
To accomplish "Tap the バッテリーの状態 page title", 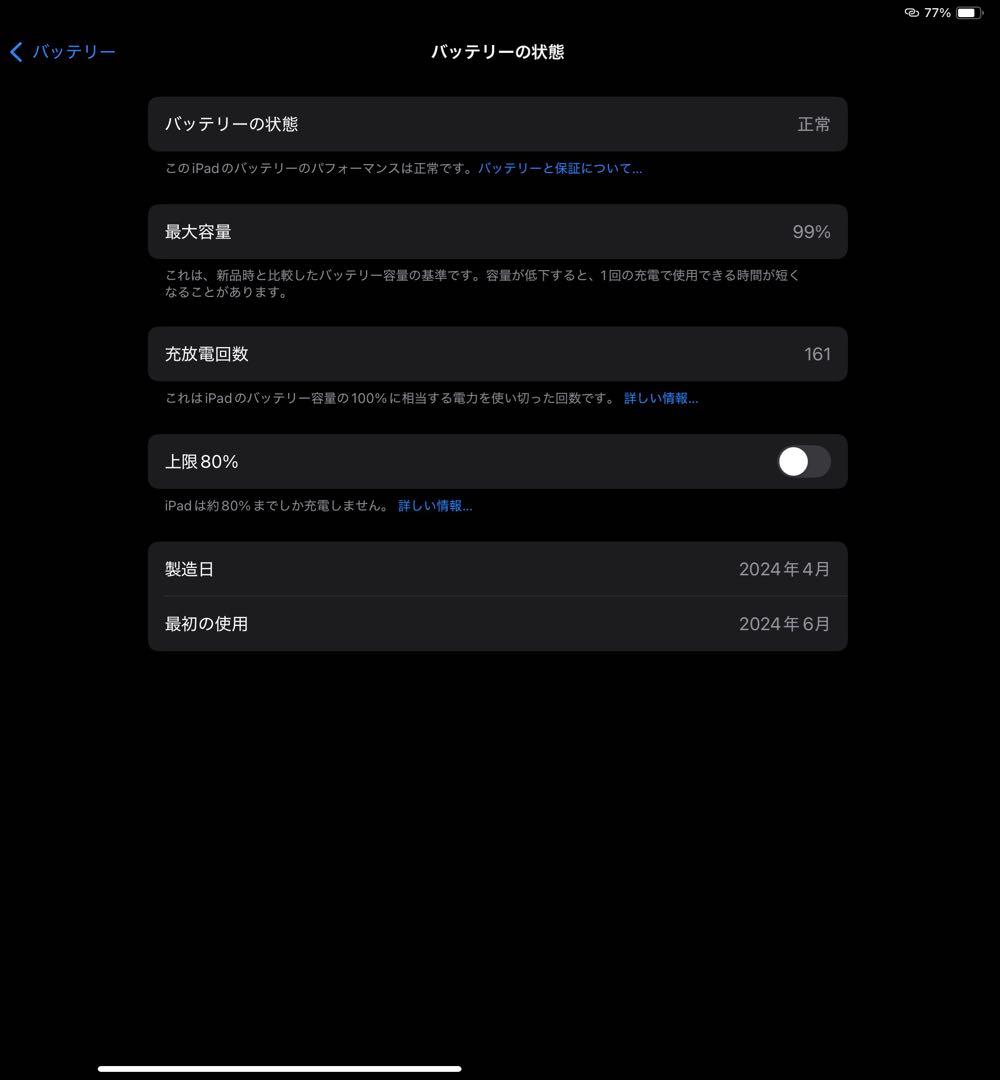I will (x=497, y=51).
